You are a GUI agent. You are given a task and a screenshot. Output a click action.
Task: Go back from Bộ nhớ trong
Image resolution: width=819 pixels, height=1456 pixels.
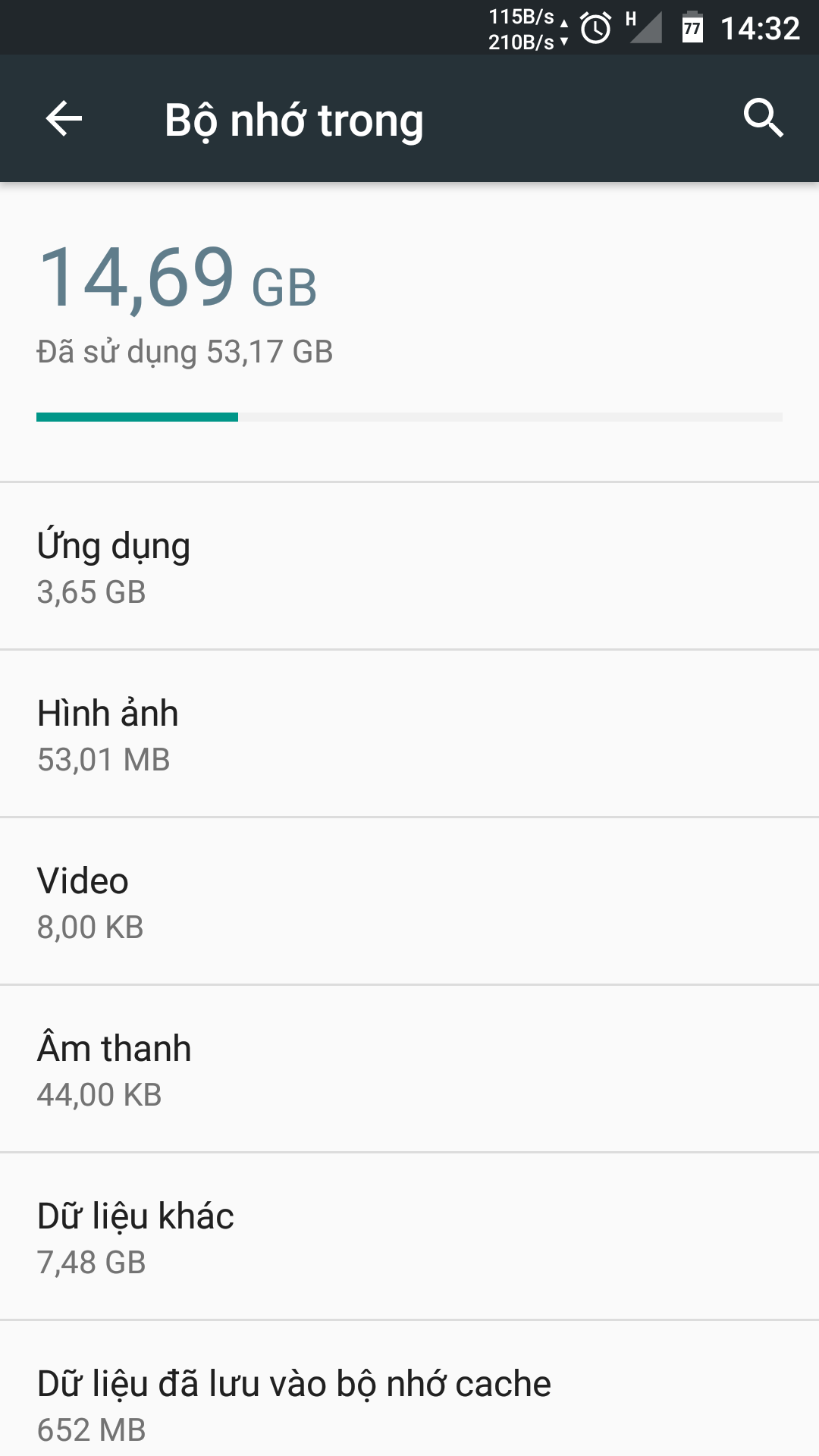coord(64,119)
